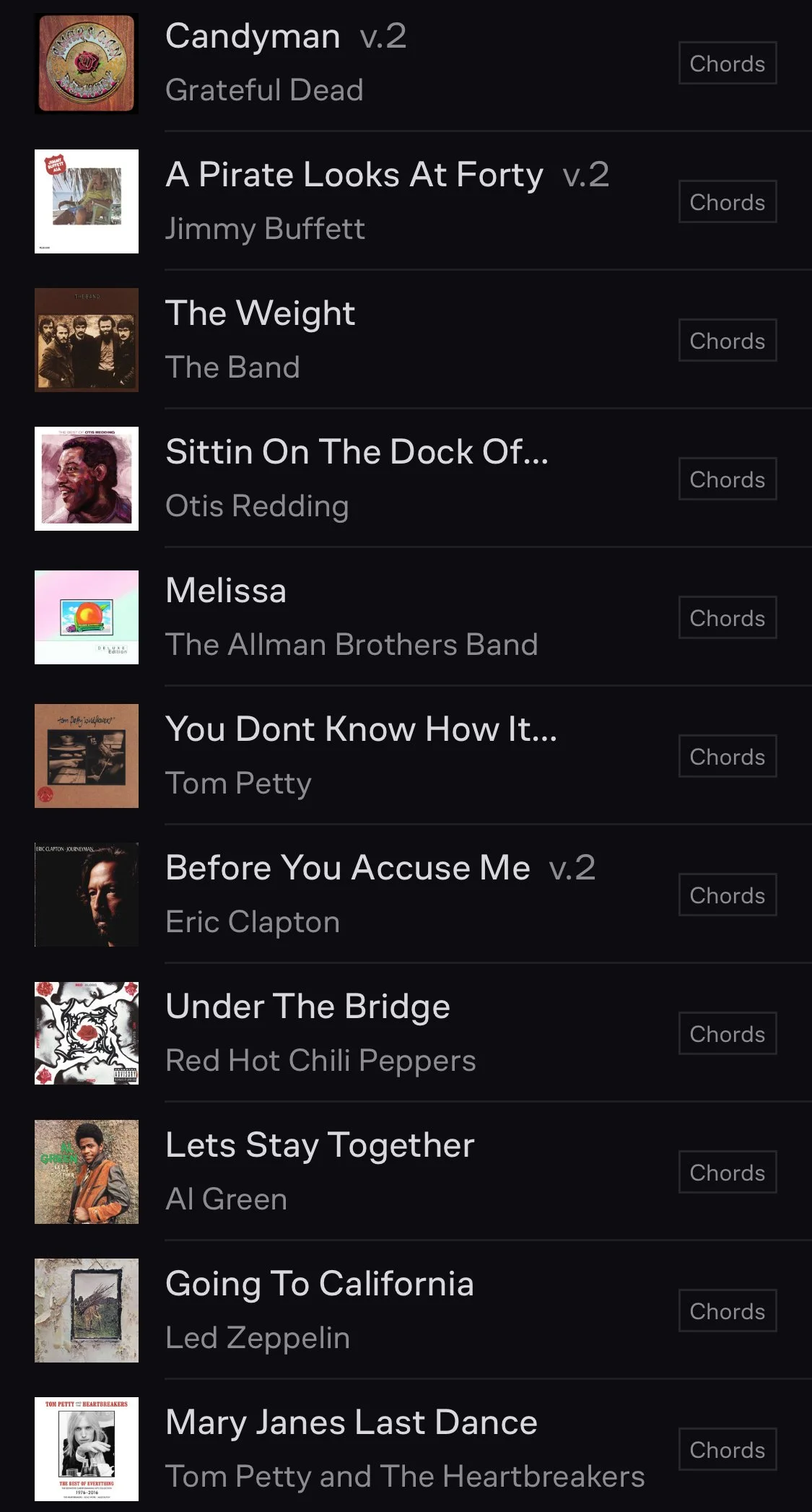Open Sittin On The Dock Of by Otis Redding
The height and width of the screenshot is (1512, 812).
pos(357,453)
